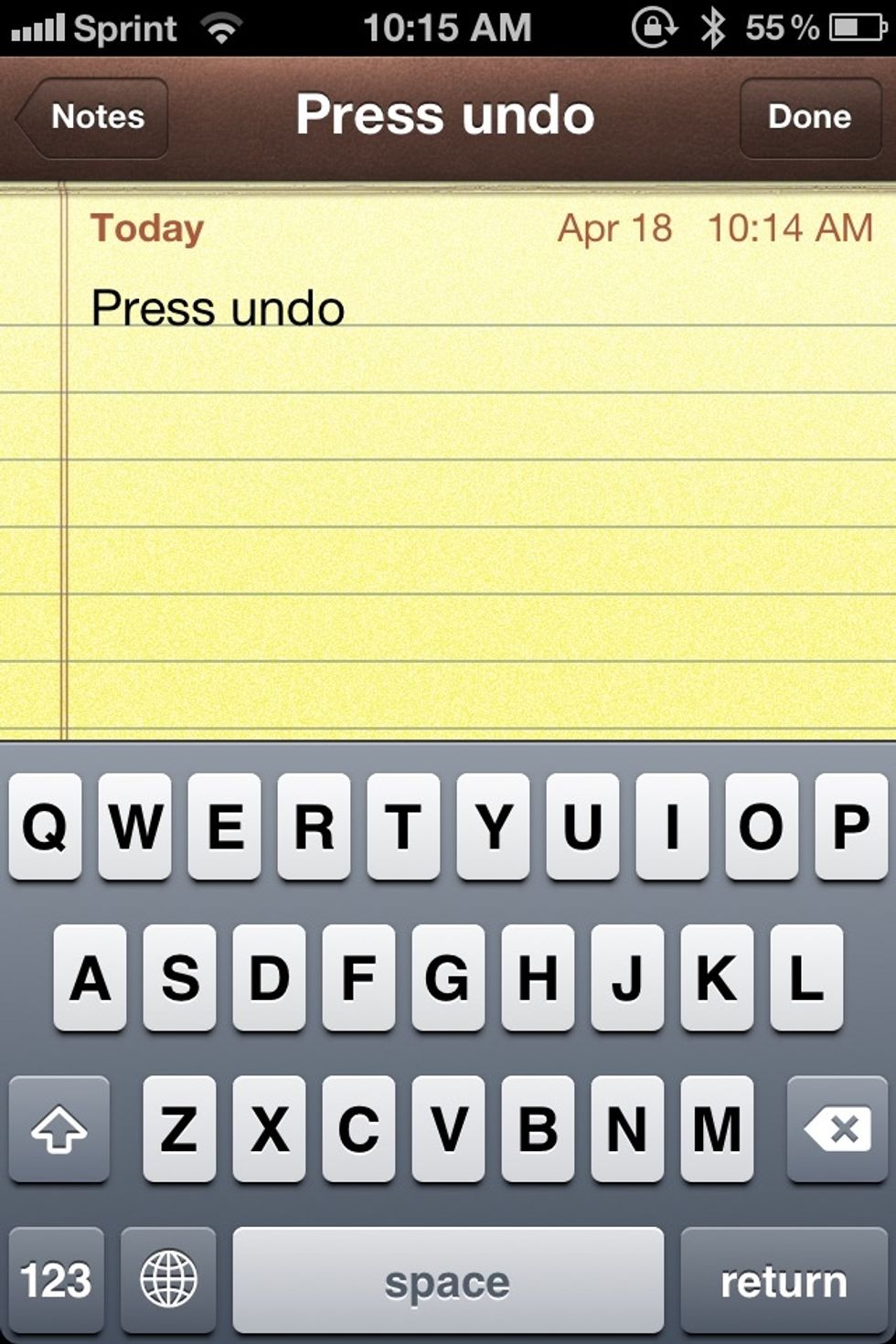
Task: Tap the backspace key
Action: pos(837,1129)
